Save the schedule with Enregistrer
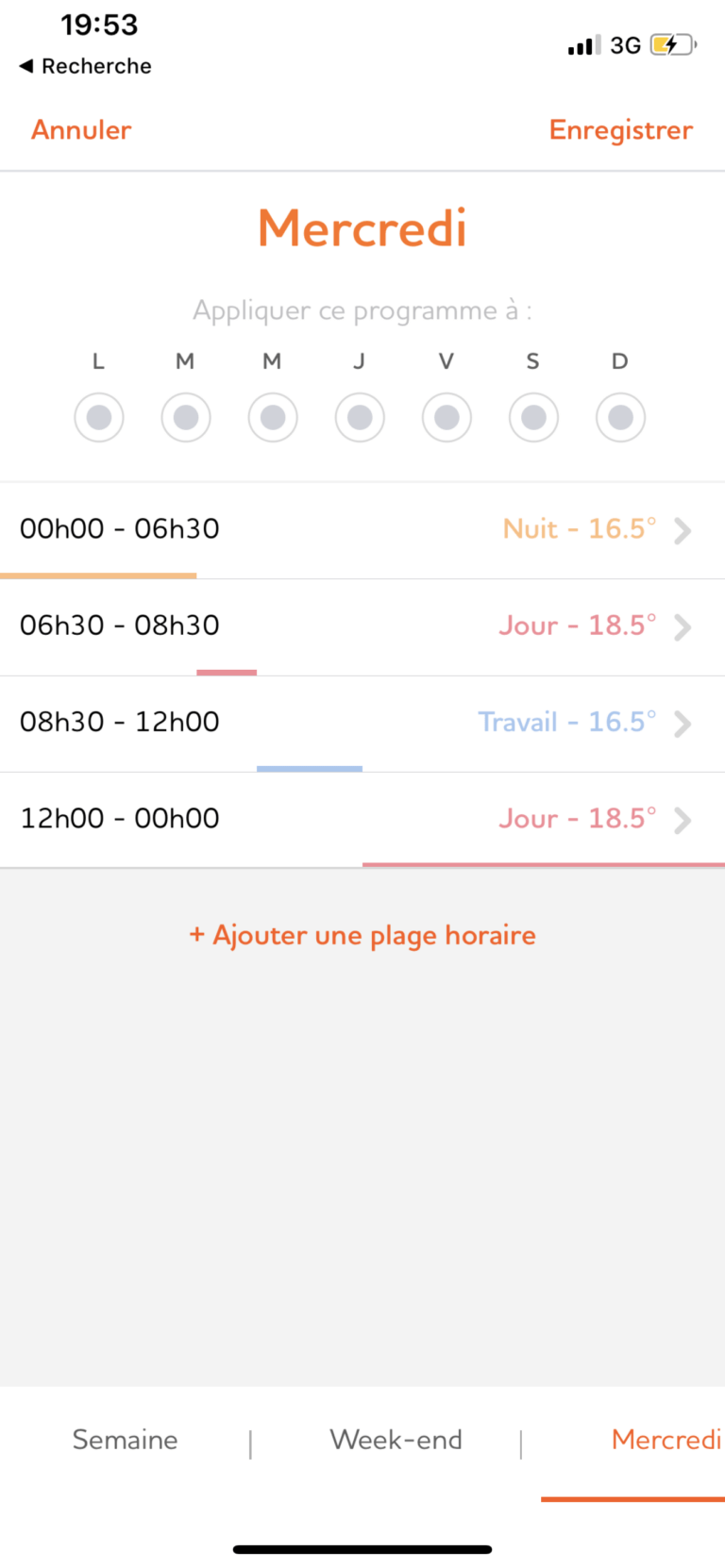The width and height of the screenshot is (725, 1568). 620,130
